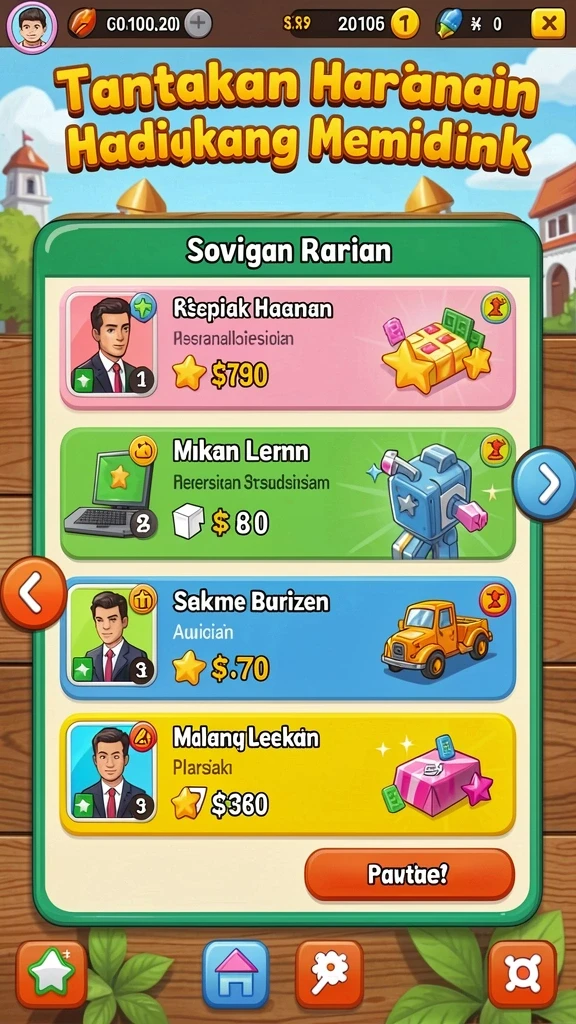Open the Rsepiak Haanan offer card
Screen dimensions: 576x1024
point(288,349)
